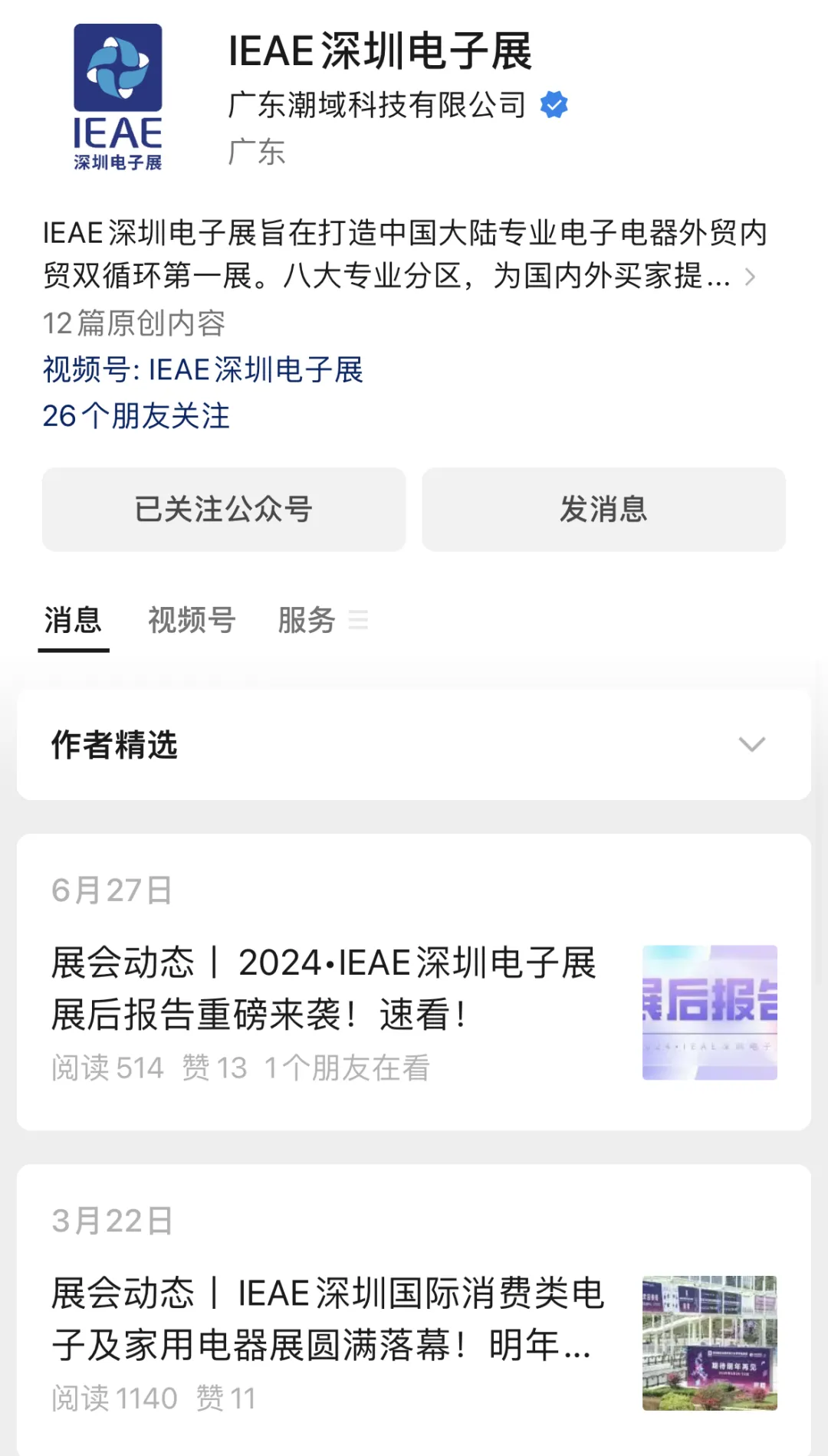Tap the 已关注公众号 button
828x1456 pixels.
223,510
